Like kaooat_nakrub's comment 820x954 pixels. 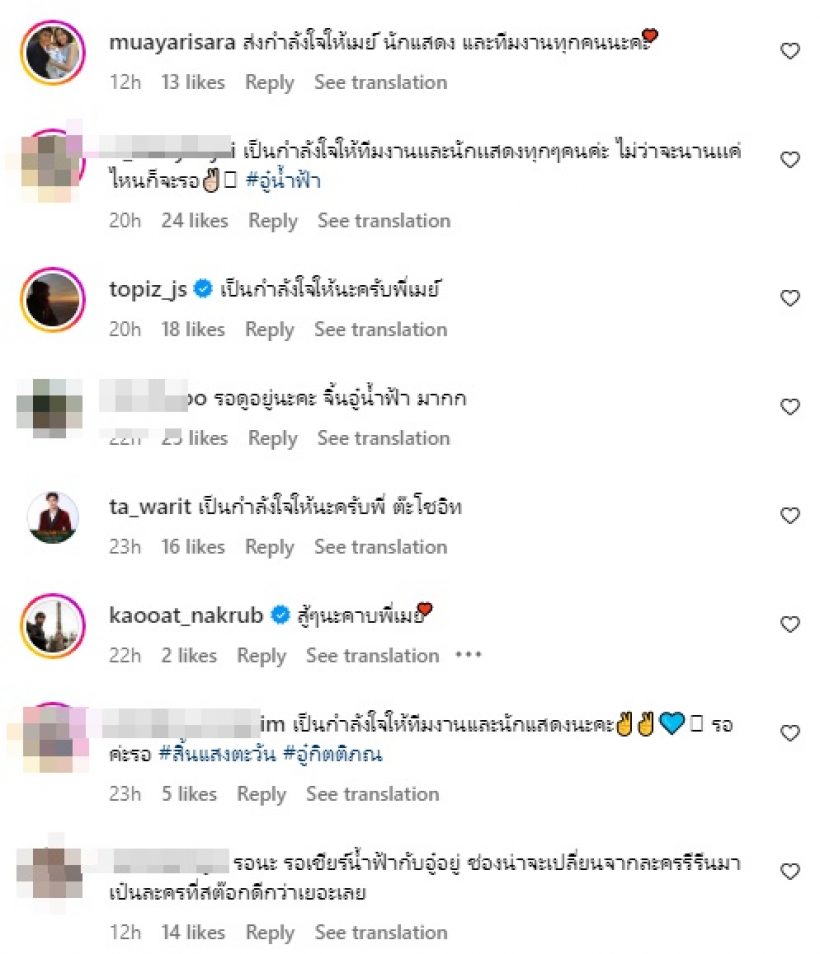[x=790, y=625]
